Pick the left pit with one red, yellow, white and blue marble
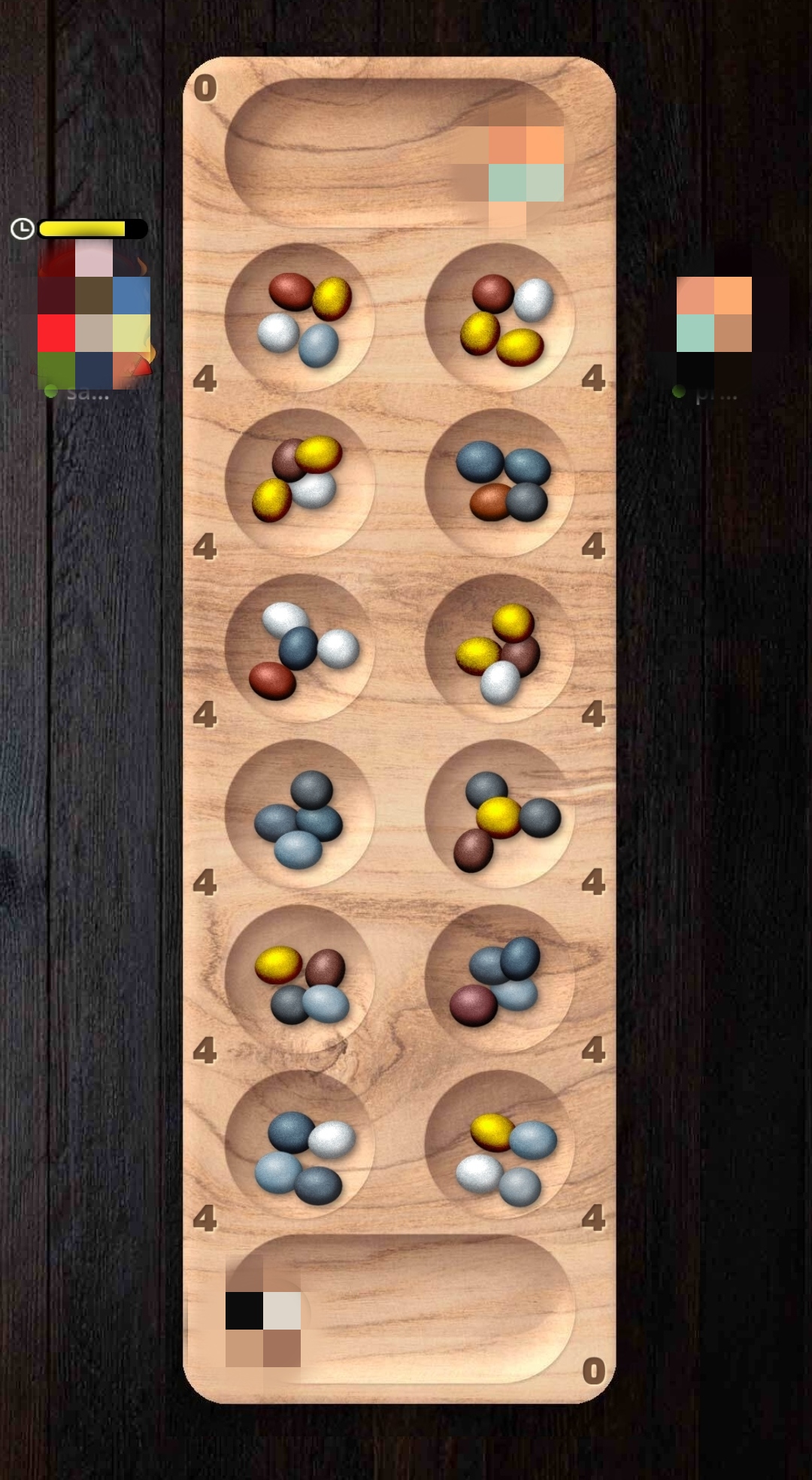Viewport: 812px width, 1480px height. [299, 317]
